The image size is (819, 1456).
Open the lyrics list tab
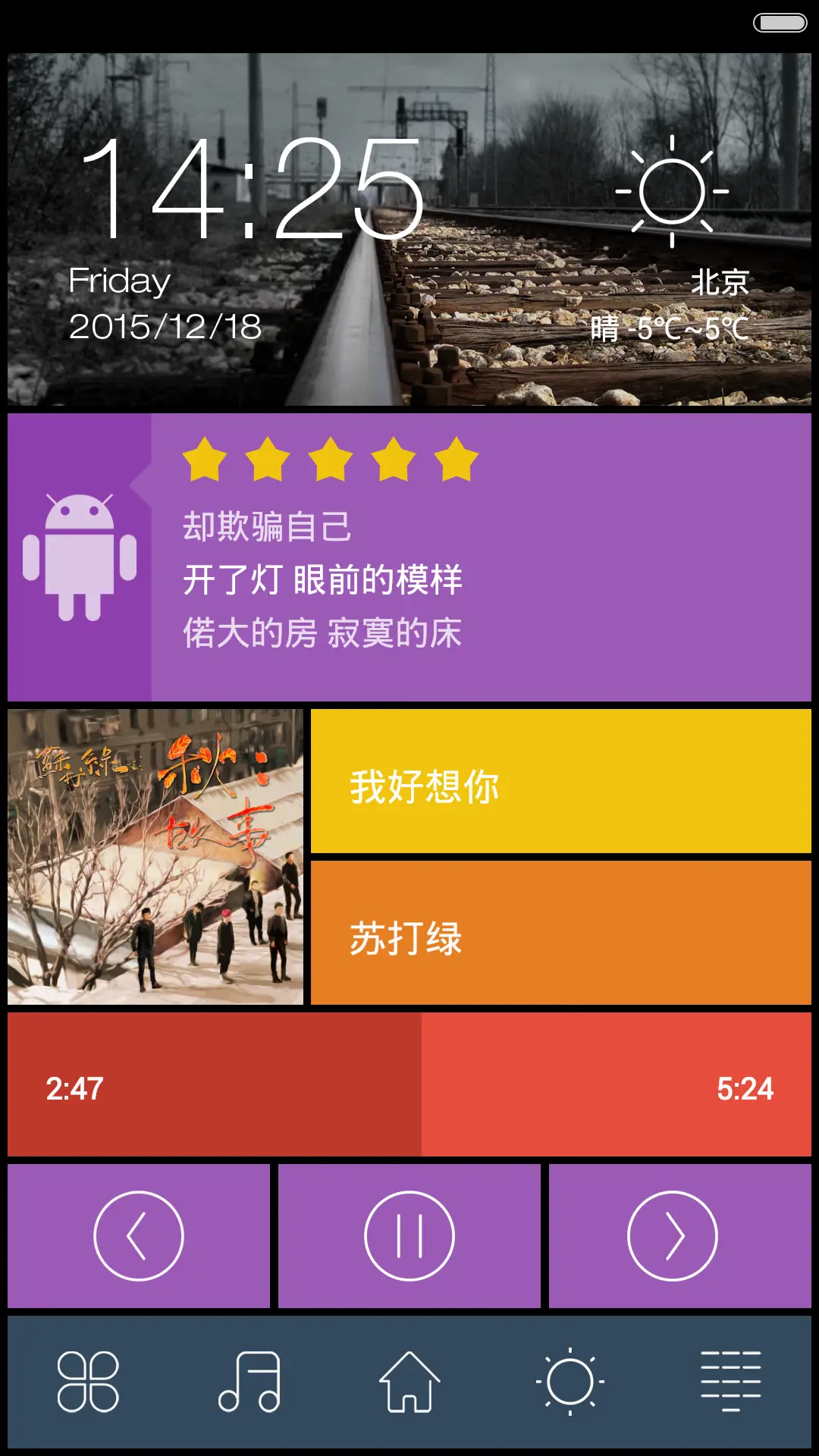click(730, 1382)
